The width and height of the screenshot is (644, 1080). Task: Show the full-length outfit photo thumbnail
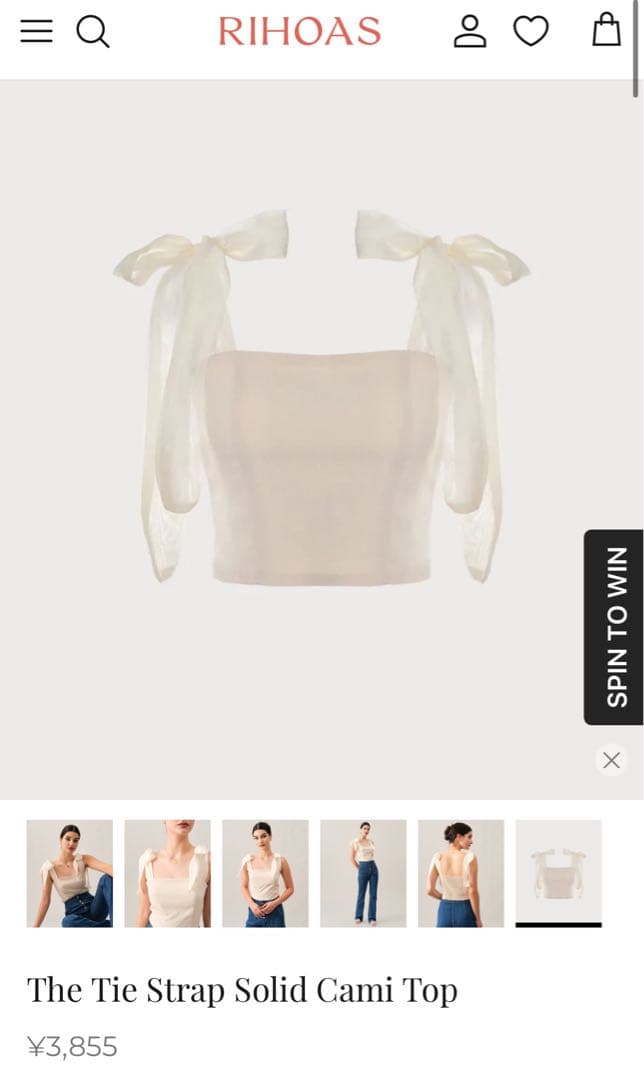point(363,873)
